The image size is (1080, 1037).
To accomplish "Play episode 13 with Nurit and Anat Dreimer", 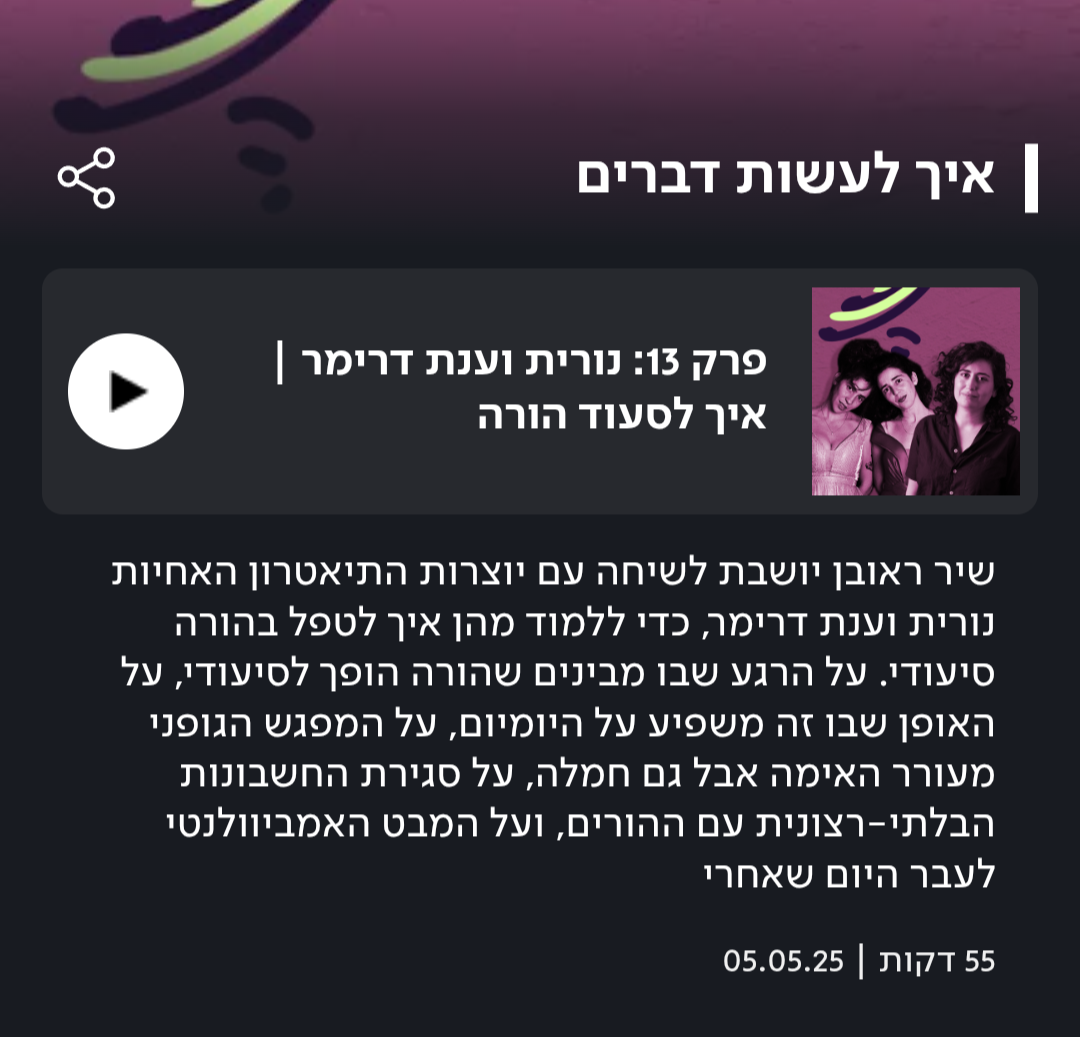I will tap(126, 391).
